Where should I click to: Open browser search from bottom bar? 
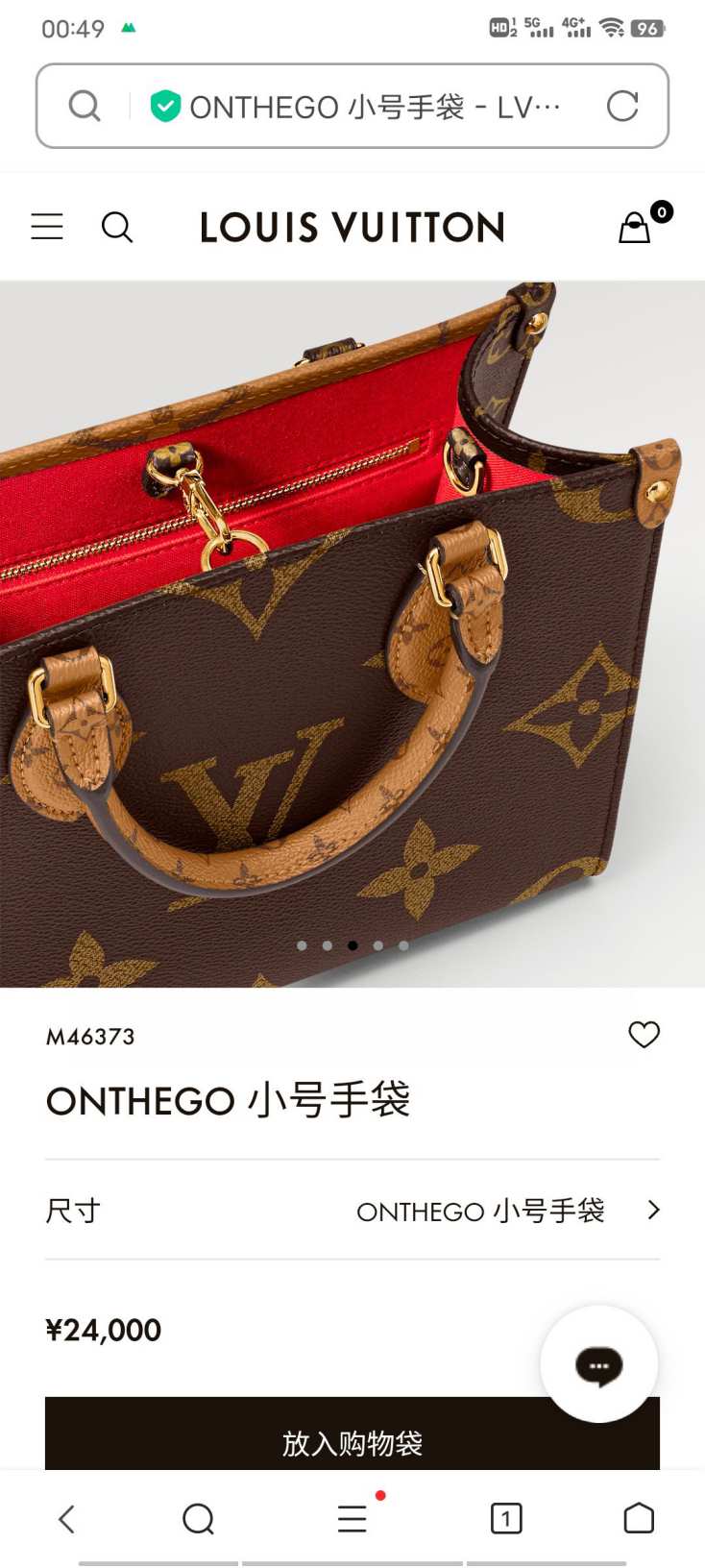coord(198,1519)
